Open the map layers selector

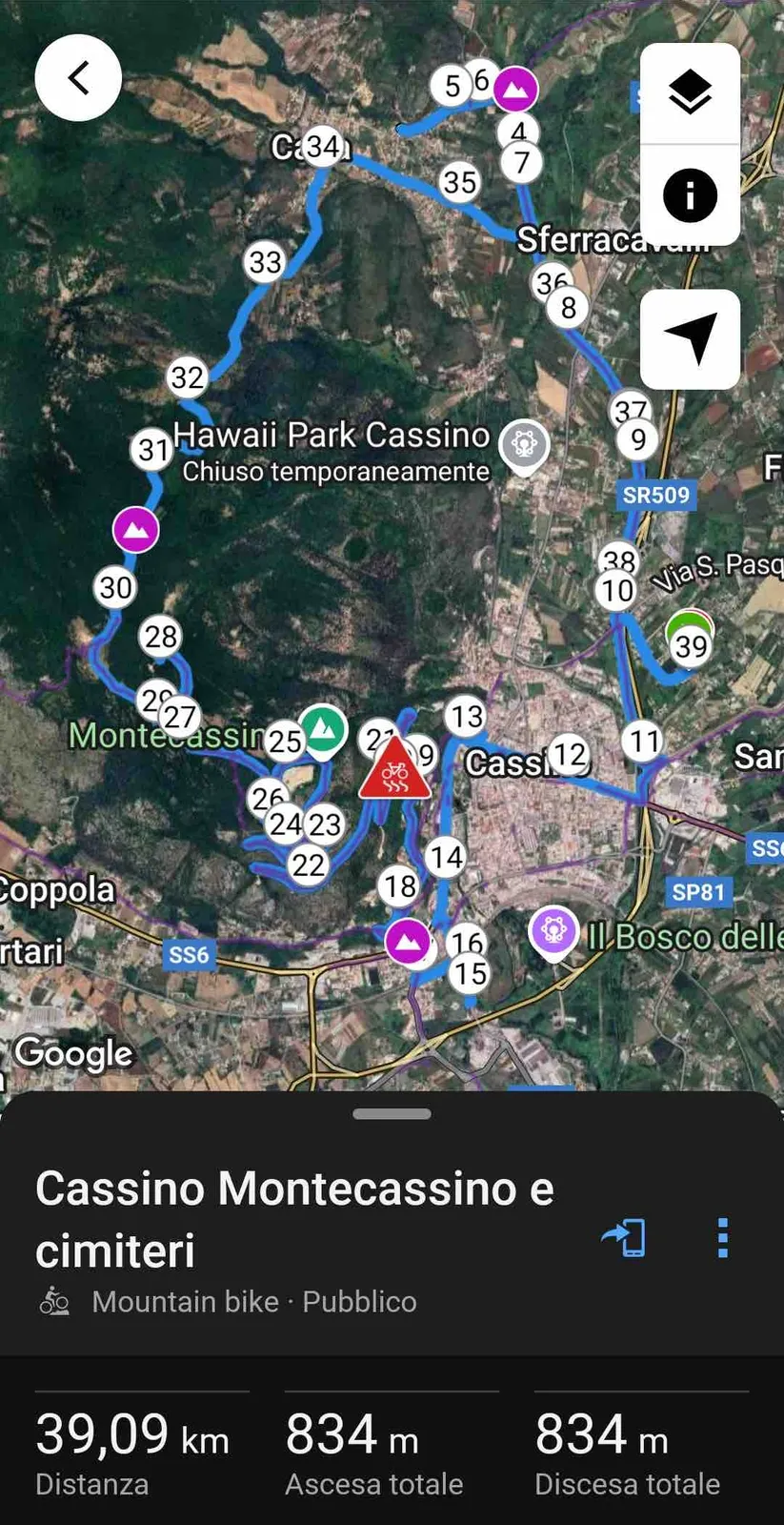pyautogui.click(x=690, y=92)
